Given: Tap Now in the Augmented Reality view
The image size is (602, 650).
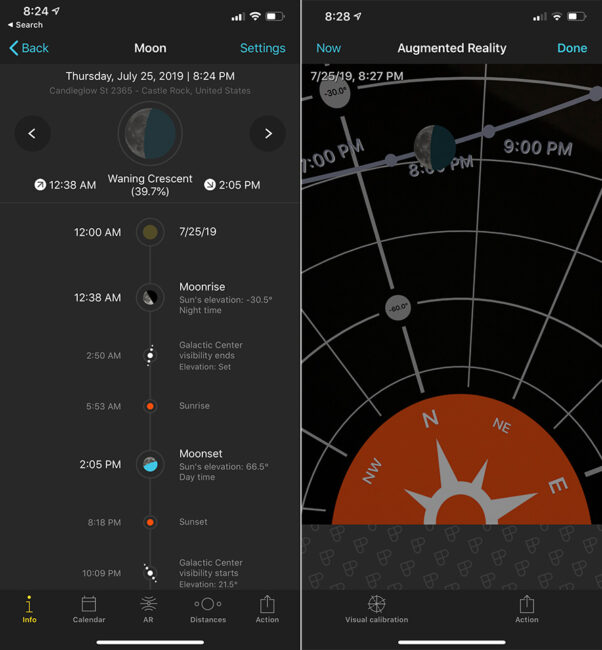Looking at the screenshot, I should pos(328,48).
